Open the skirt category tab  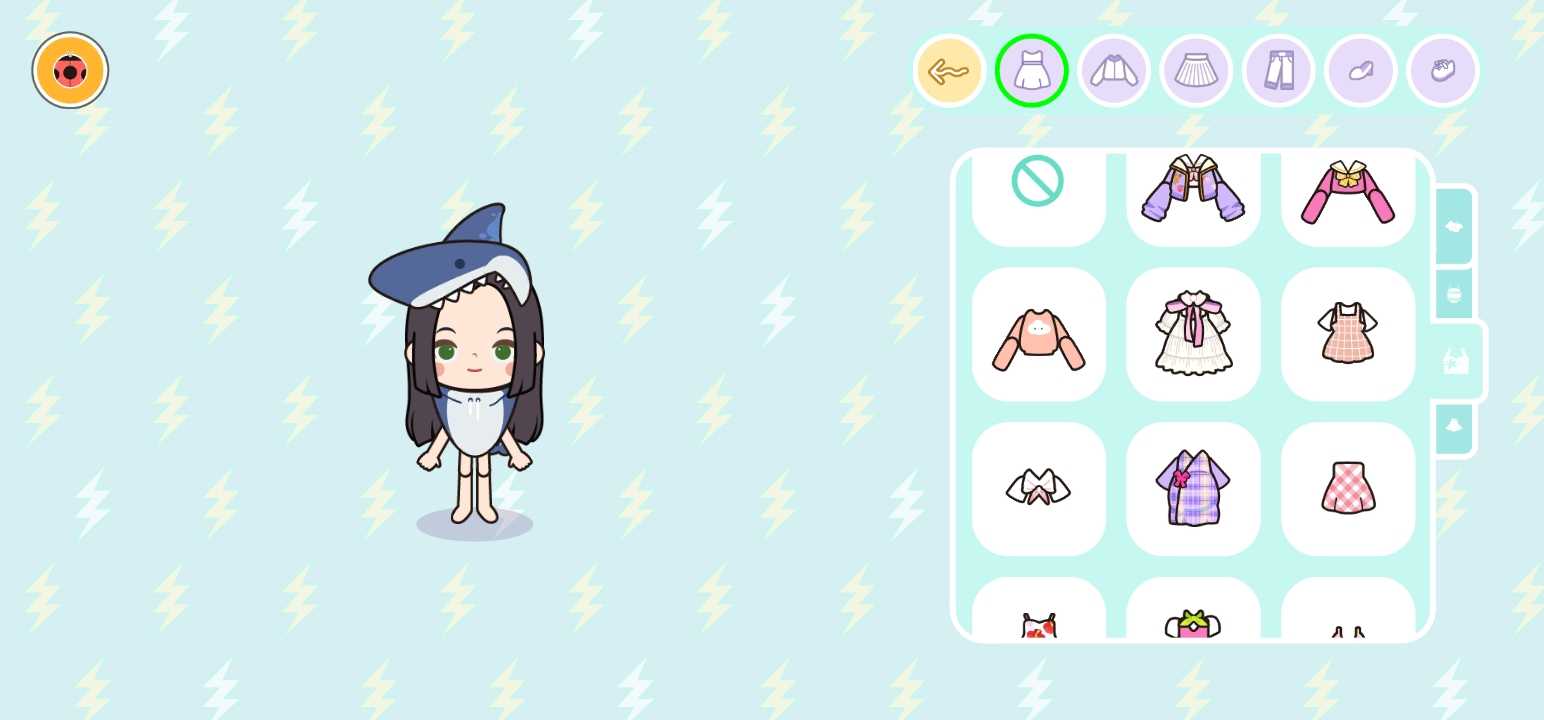coord(1195,71)
